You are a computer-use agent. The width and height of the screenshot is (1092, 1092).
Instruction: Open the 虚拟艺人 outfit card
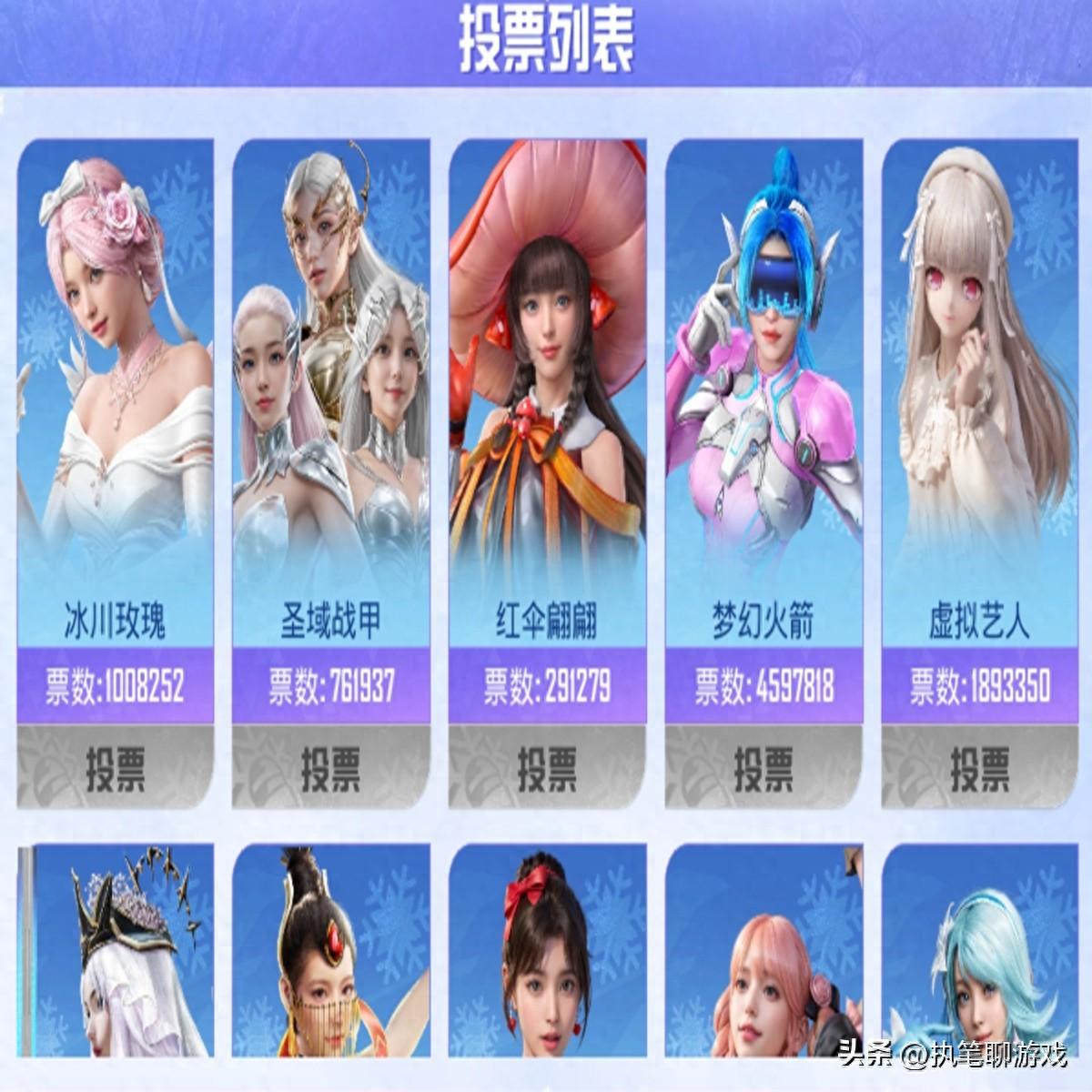[x=979, y=364]
